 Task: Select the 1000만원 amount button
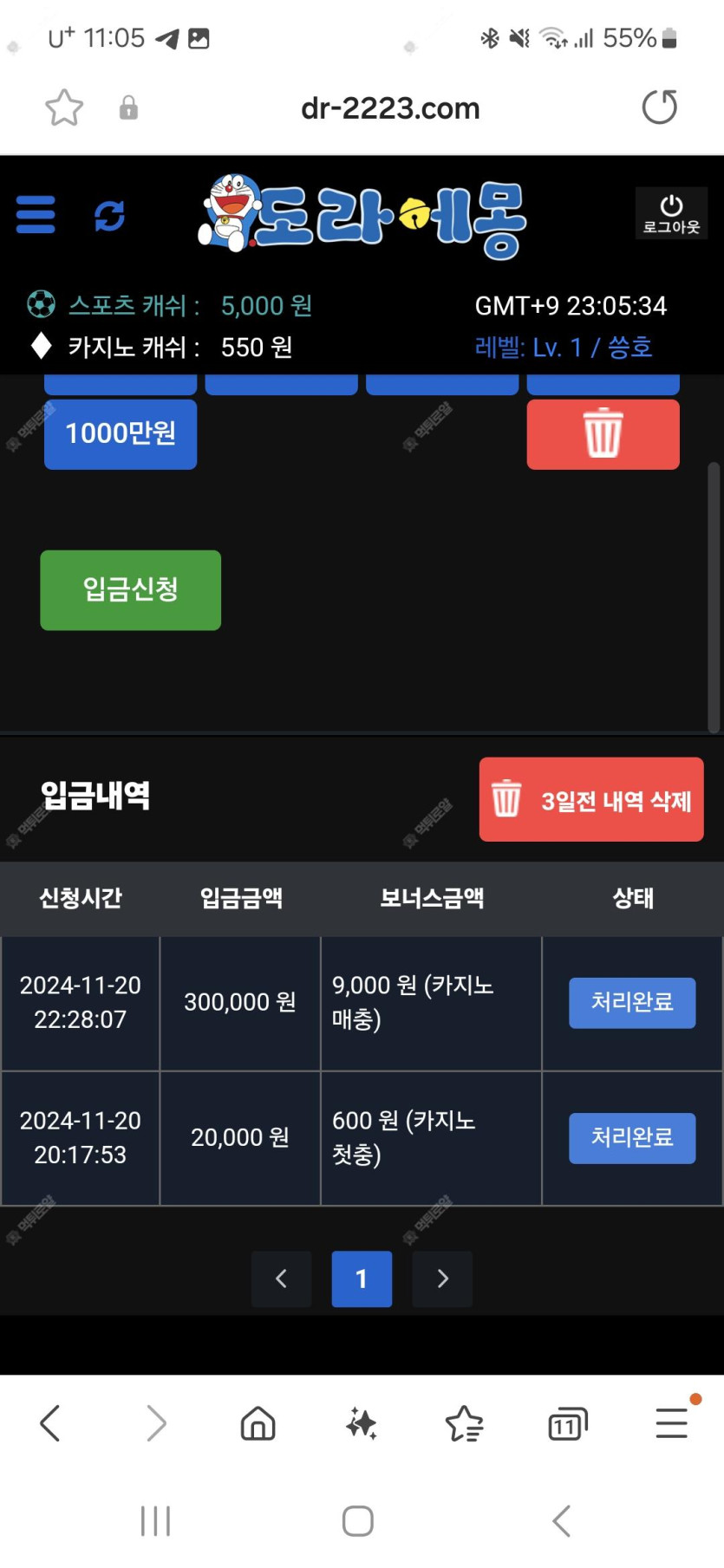(x=121, y=433)
